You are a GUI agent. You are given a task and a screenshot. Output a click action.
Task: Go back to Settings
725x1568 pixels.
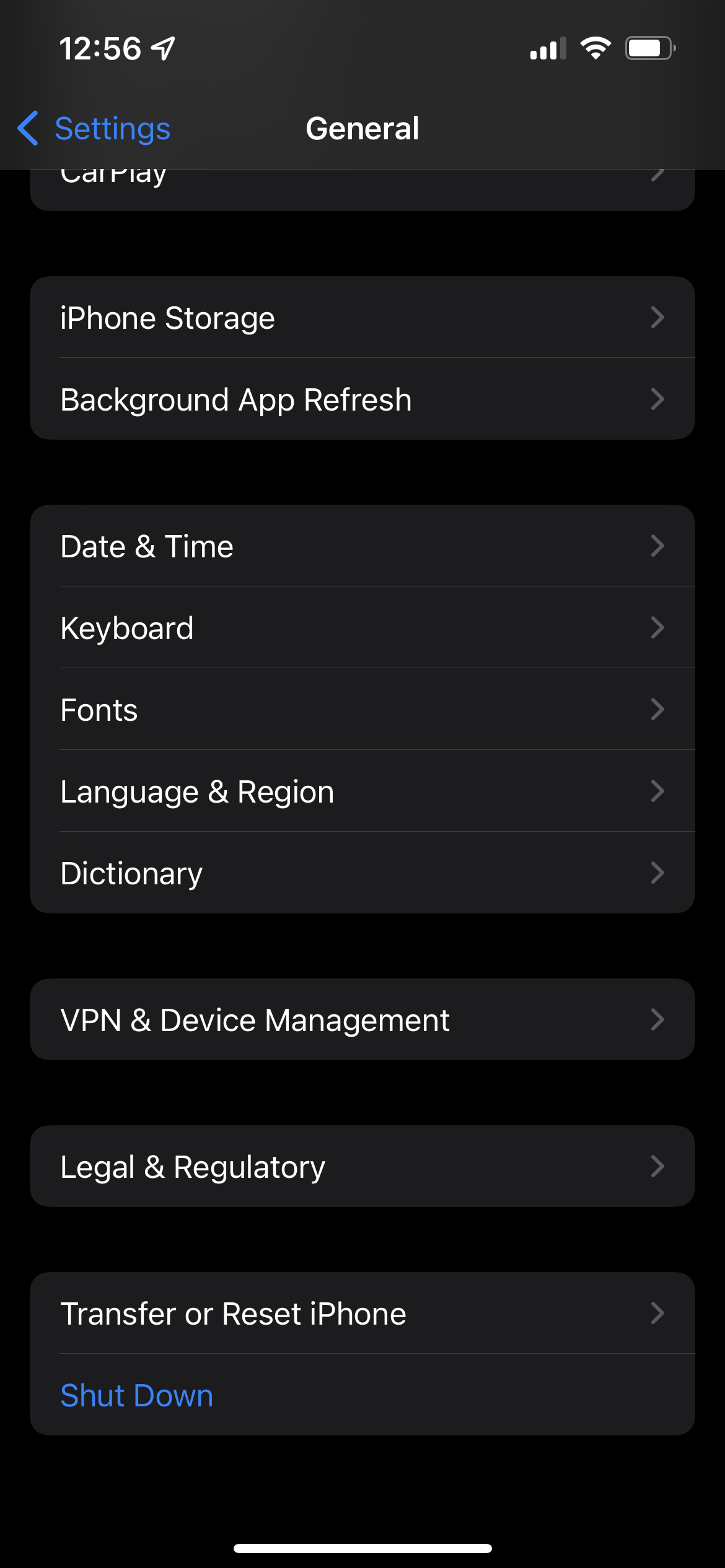coord(94,129)
